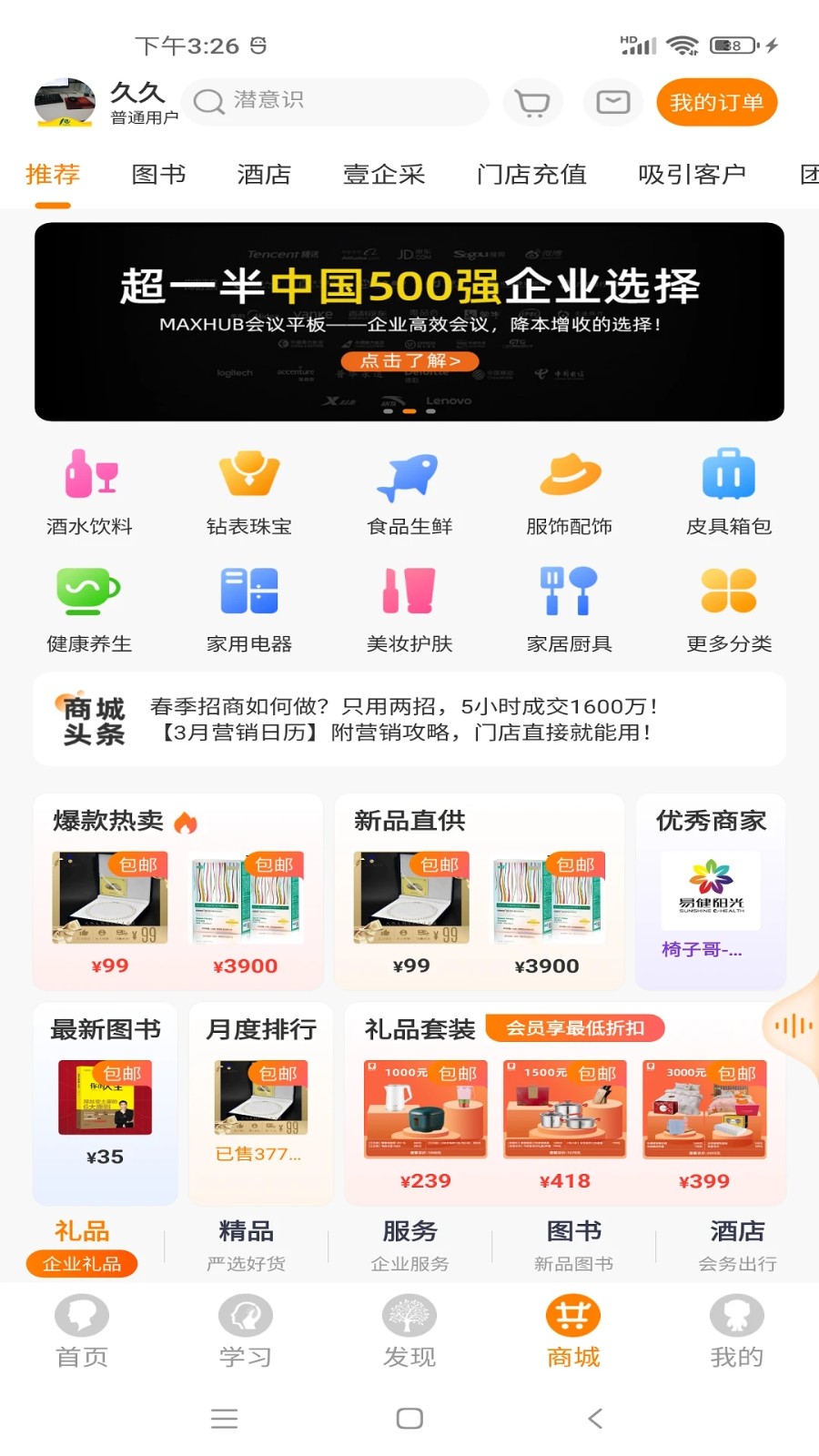The height and width of the screenshot is (1456, 819).
Task: Open the 食品生鲜 category
Action: click(x=409, y=491)
